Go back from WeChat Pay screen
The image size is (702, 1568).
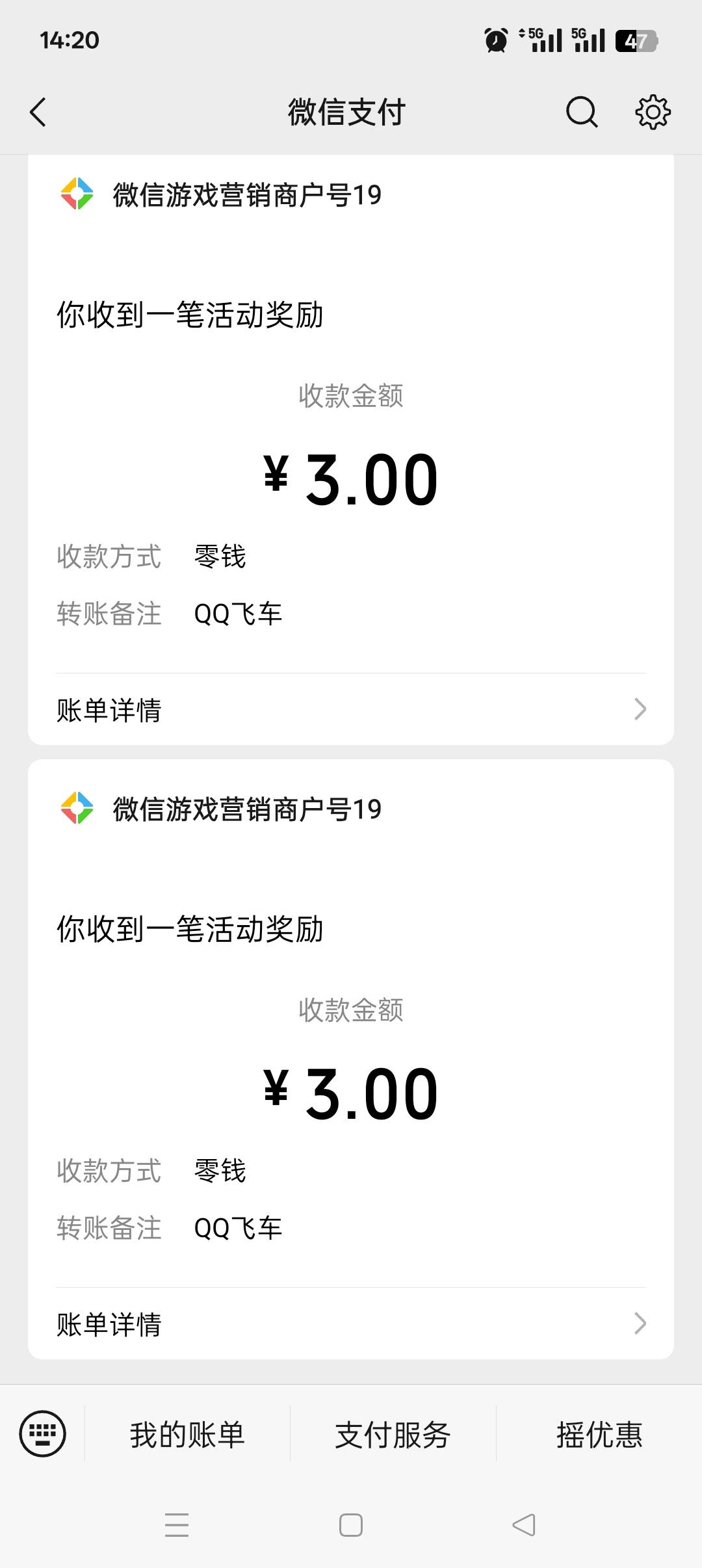pyautogui.click(x=38, y=112)
